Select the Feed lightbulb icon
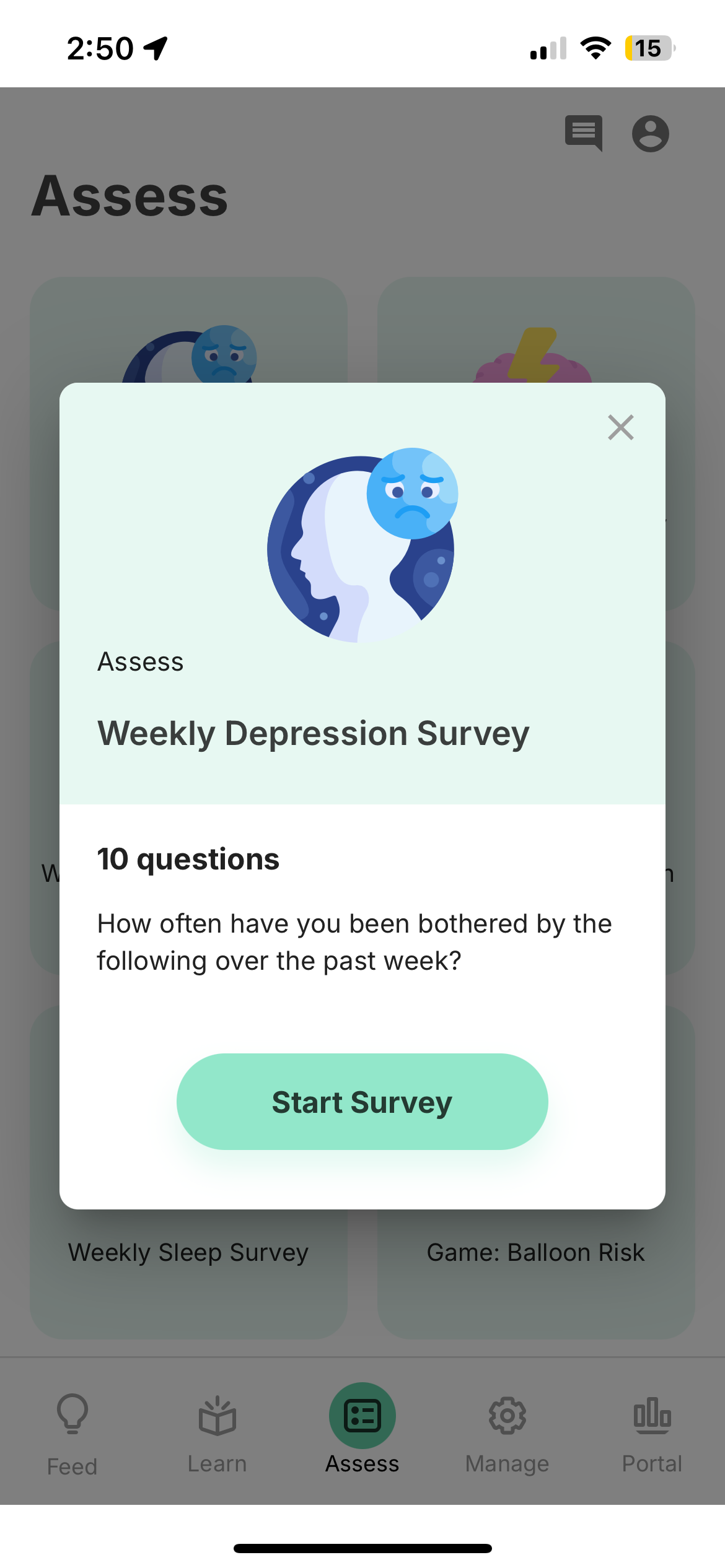 [72, 1416]
